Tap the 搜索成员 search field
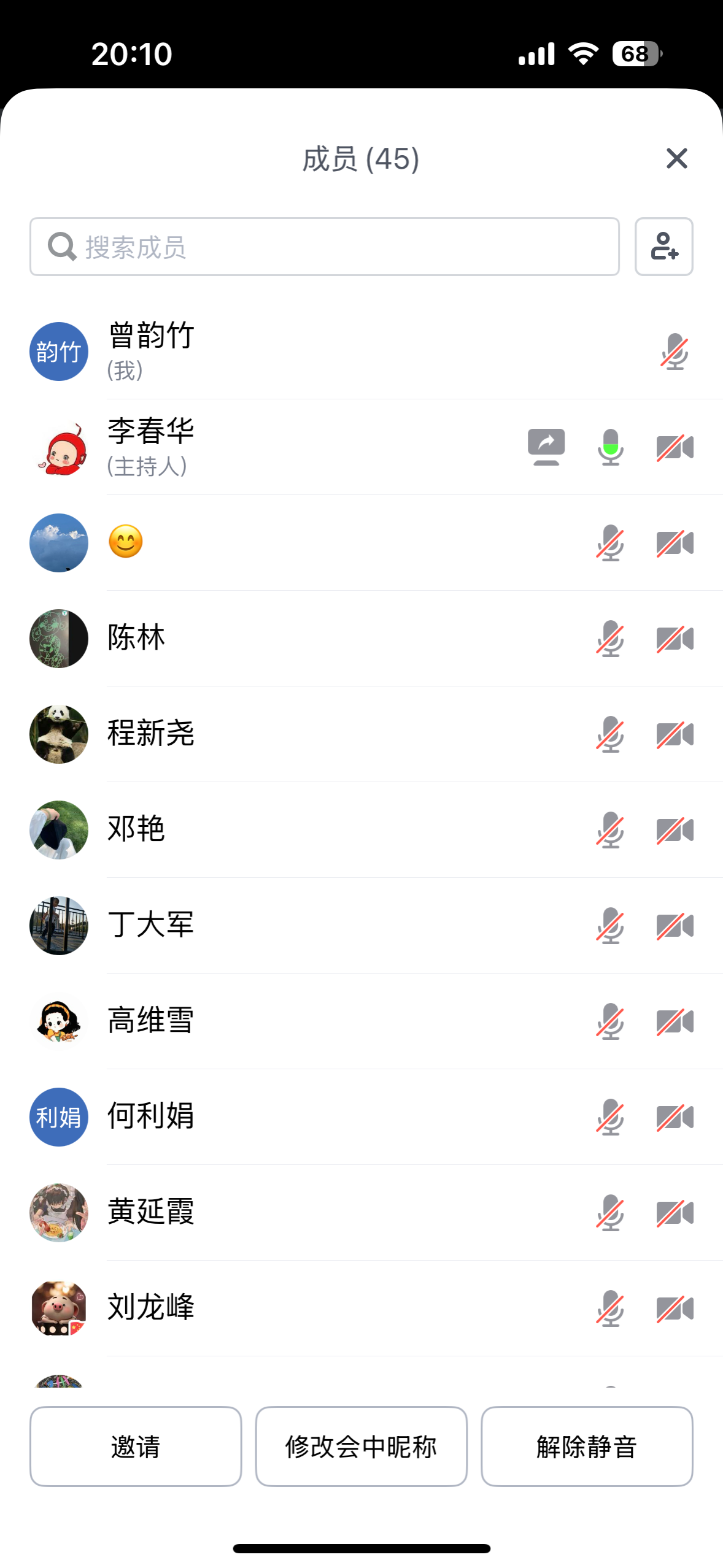This screenshot has width=723, height=1568. pos(324,247)
